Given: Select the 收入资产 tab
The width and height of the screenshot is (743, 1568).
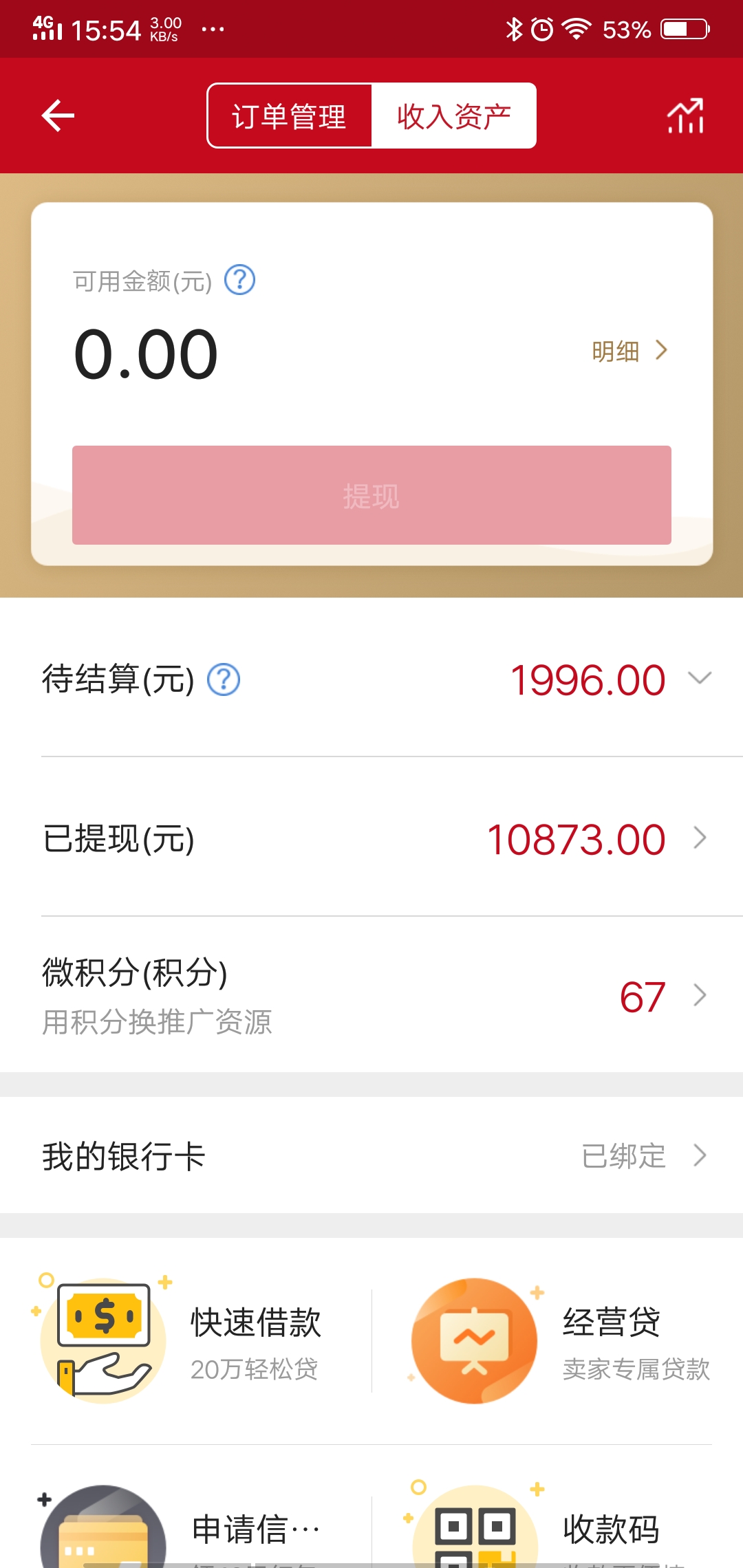Looking at the screenshot, I should click(453, 116).
